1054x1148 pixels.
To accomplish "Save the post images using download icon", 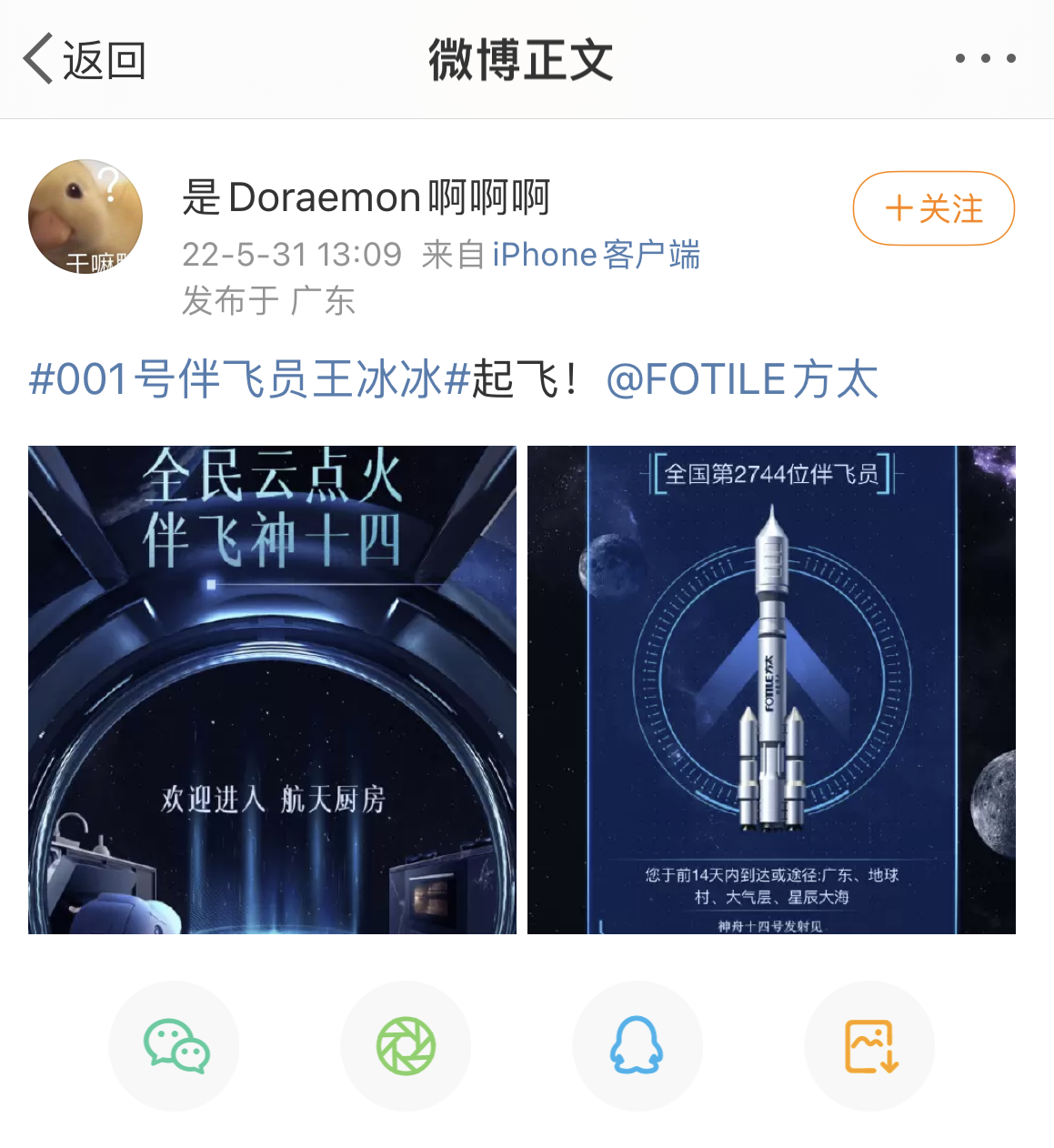I will [x=869, y=1046].
